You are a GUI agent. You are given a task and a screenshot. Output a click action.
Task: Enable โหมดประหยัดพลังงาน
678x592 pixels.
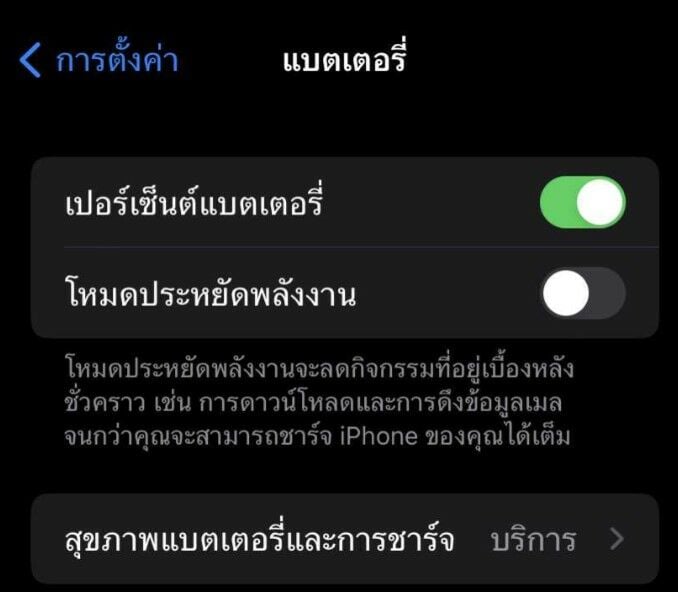pyautogui.click(x=582, y=294)
